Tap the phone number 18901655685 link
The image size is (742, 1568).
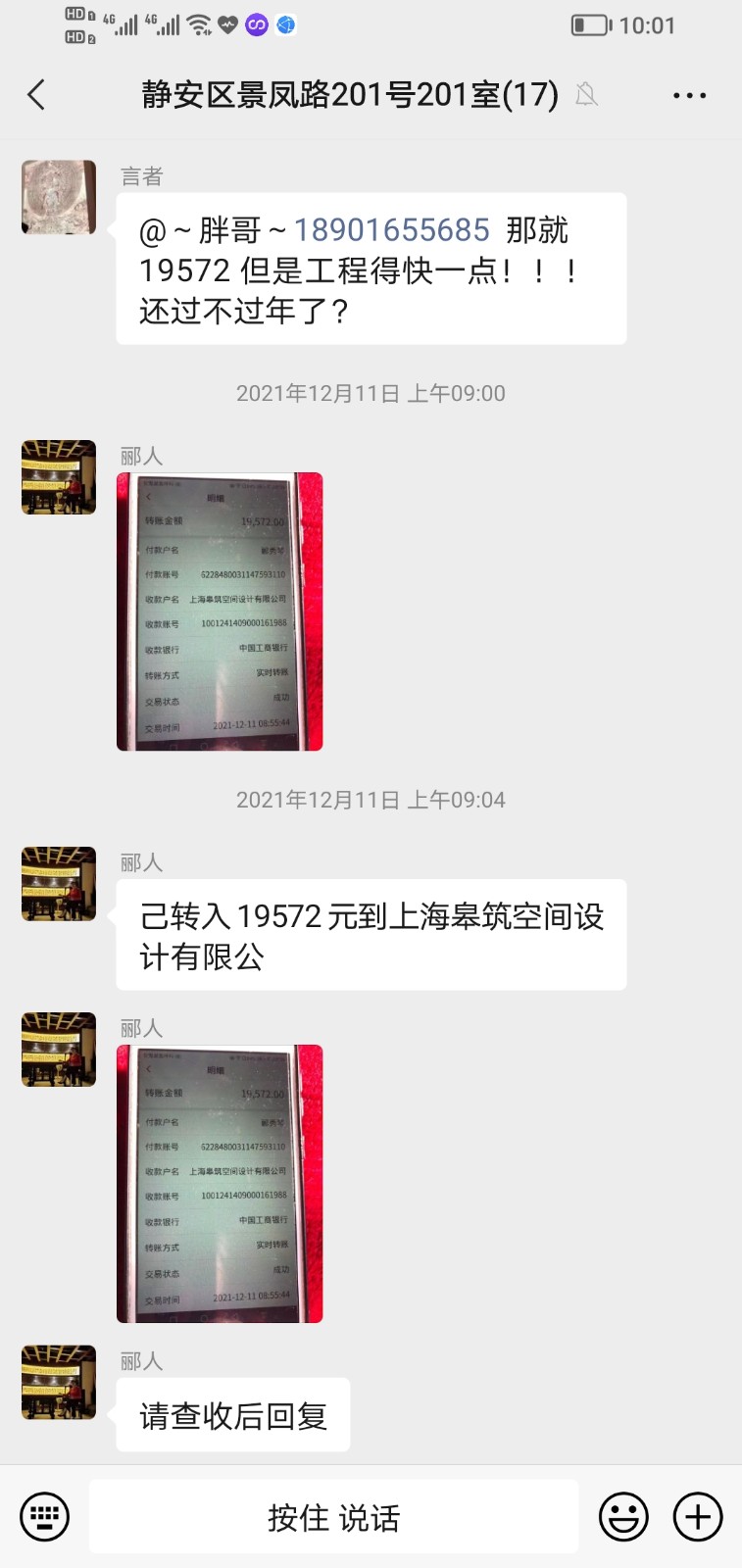point(391,230)
